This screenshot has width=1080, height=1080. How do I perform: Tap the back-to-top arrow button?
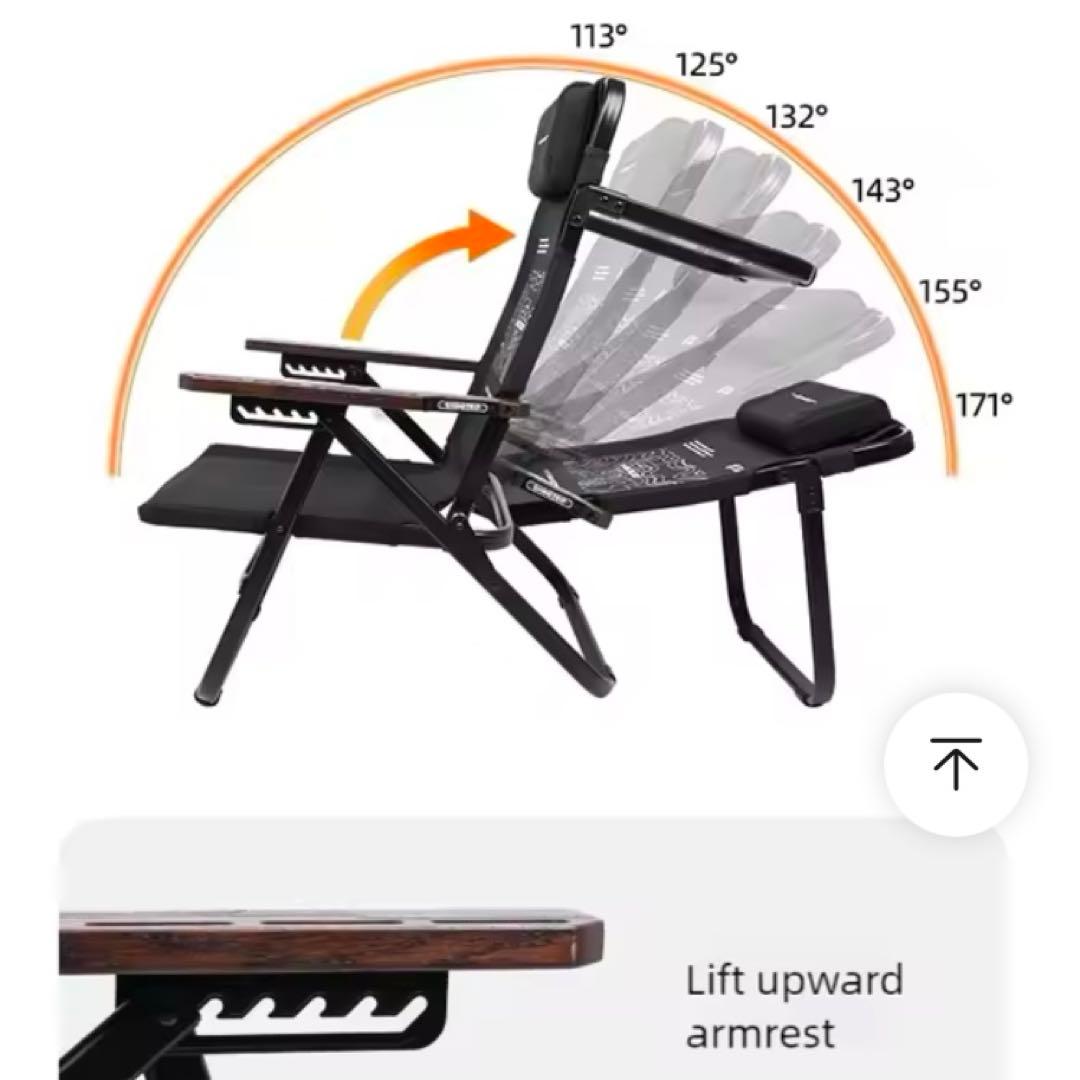pos(956,764)
